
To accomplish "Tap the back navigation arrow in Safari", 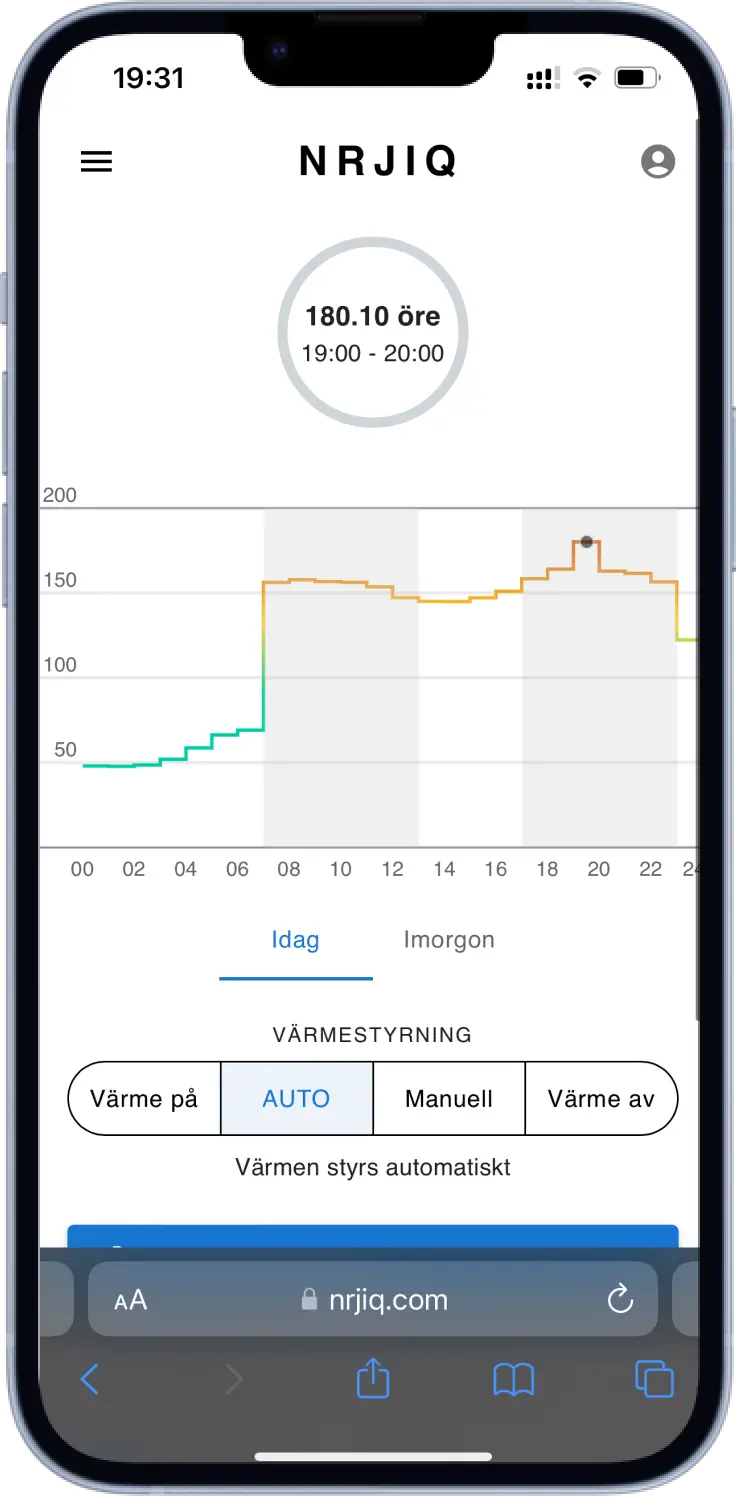I will (x=89, y=1378).
